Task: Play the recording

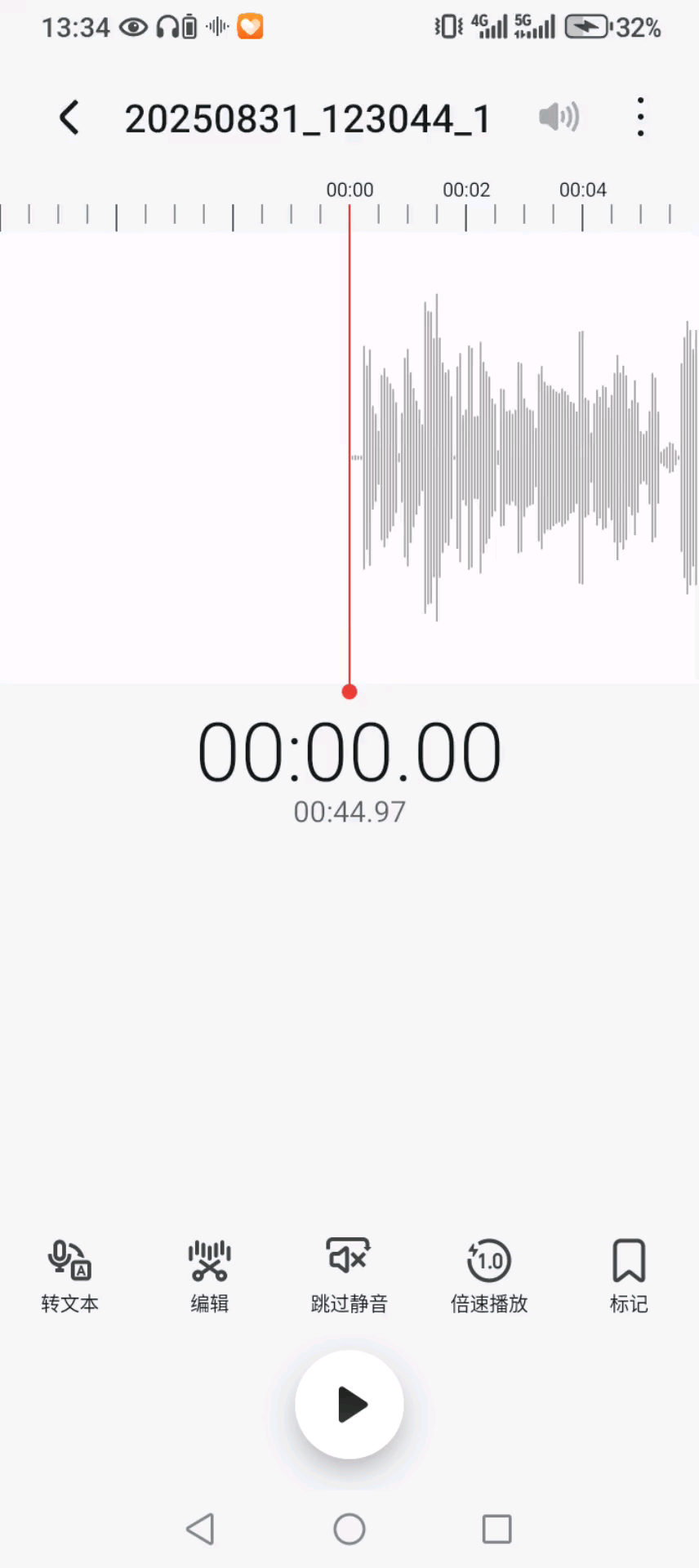Action: (349, 1405)
